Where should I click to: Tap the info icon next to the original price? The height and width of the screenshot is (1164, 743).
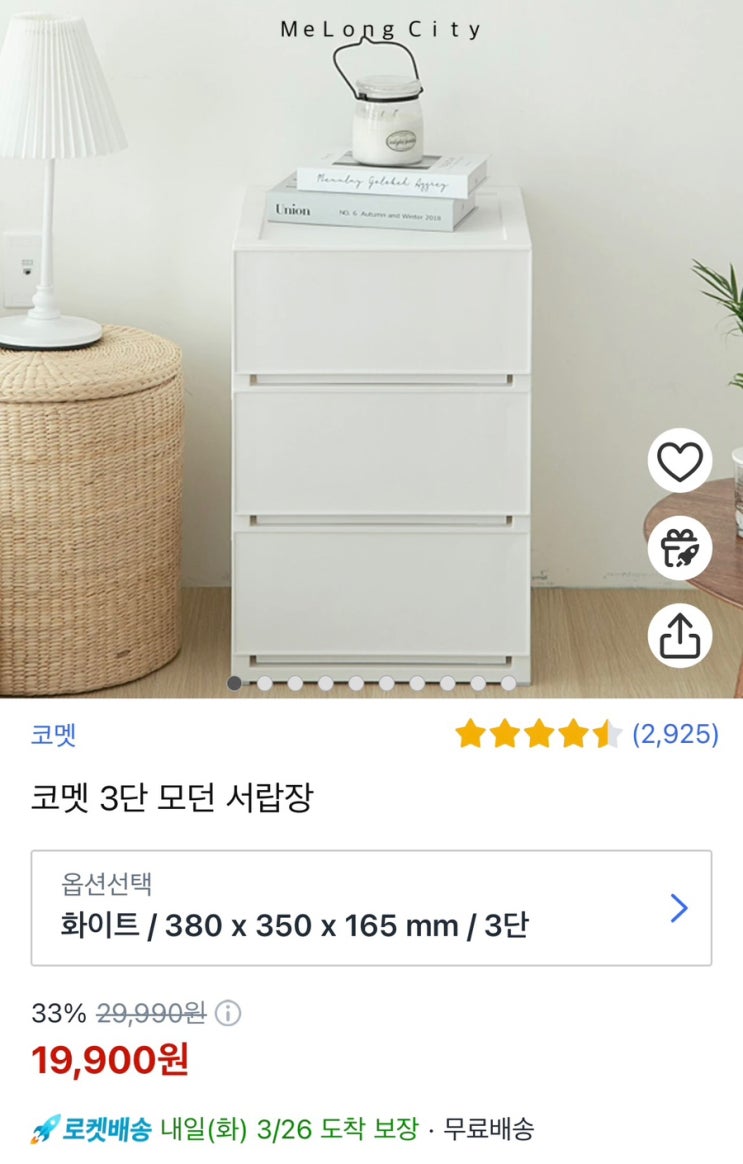coord(228,1013)
